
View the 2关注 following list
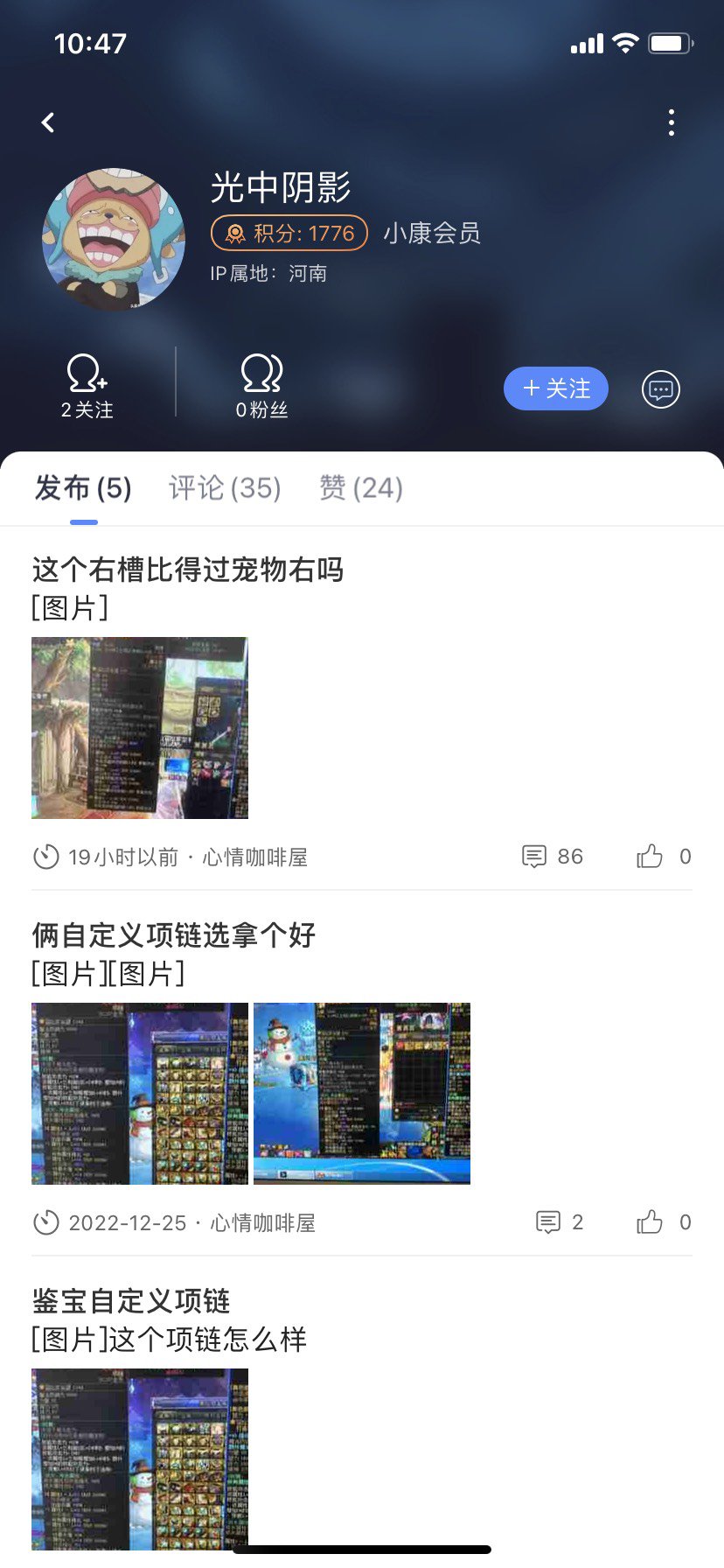tap(87, 386)
